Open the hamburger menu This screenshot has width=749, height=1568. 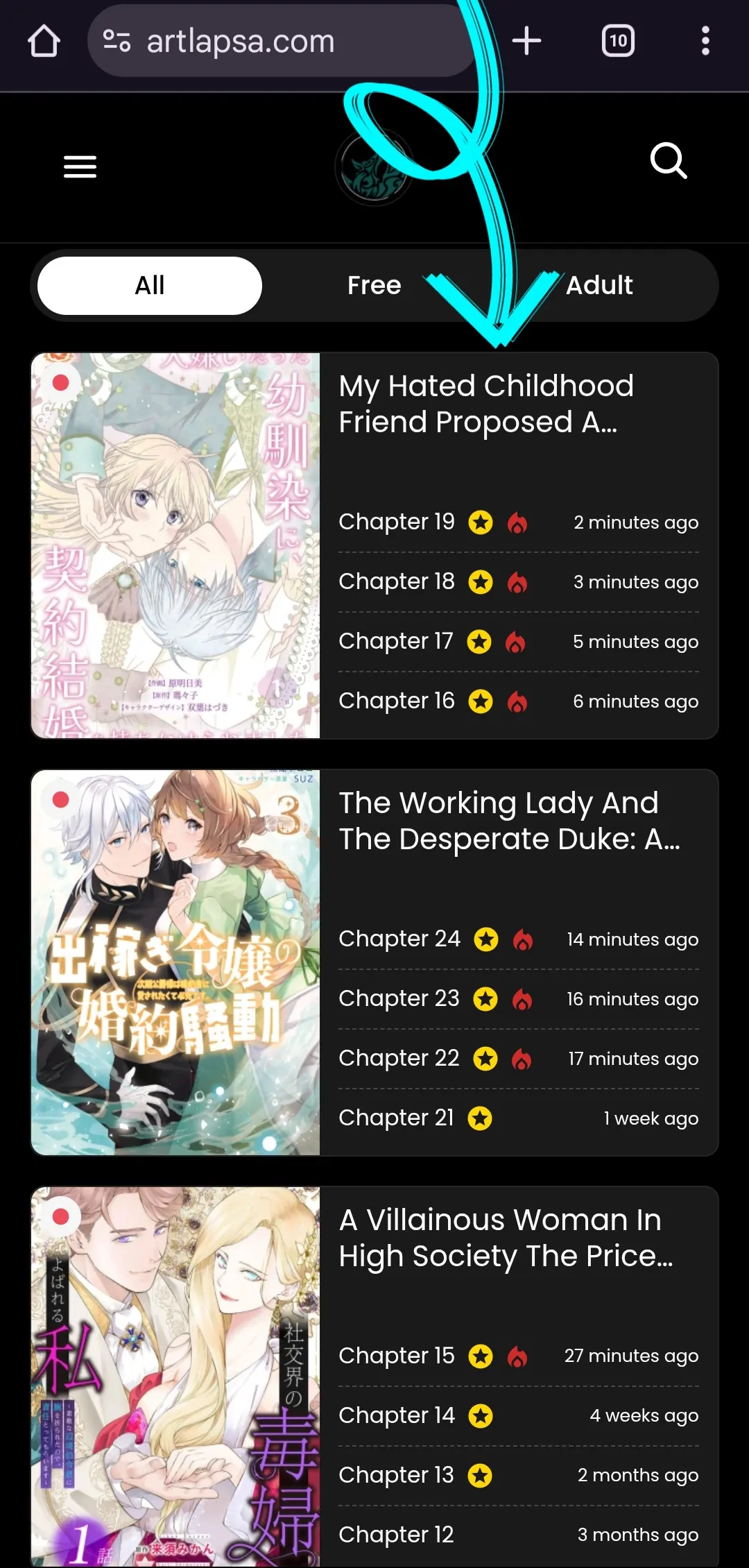(x=80, y=167)
